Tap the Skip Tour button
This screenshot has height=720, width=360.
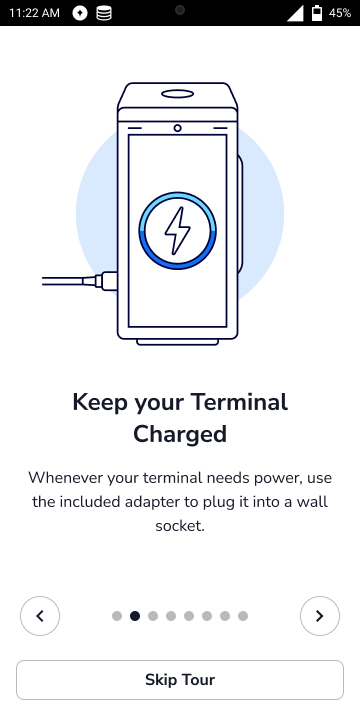tap(180, 680)
